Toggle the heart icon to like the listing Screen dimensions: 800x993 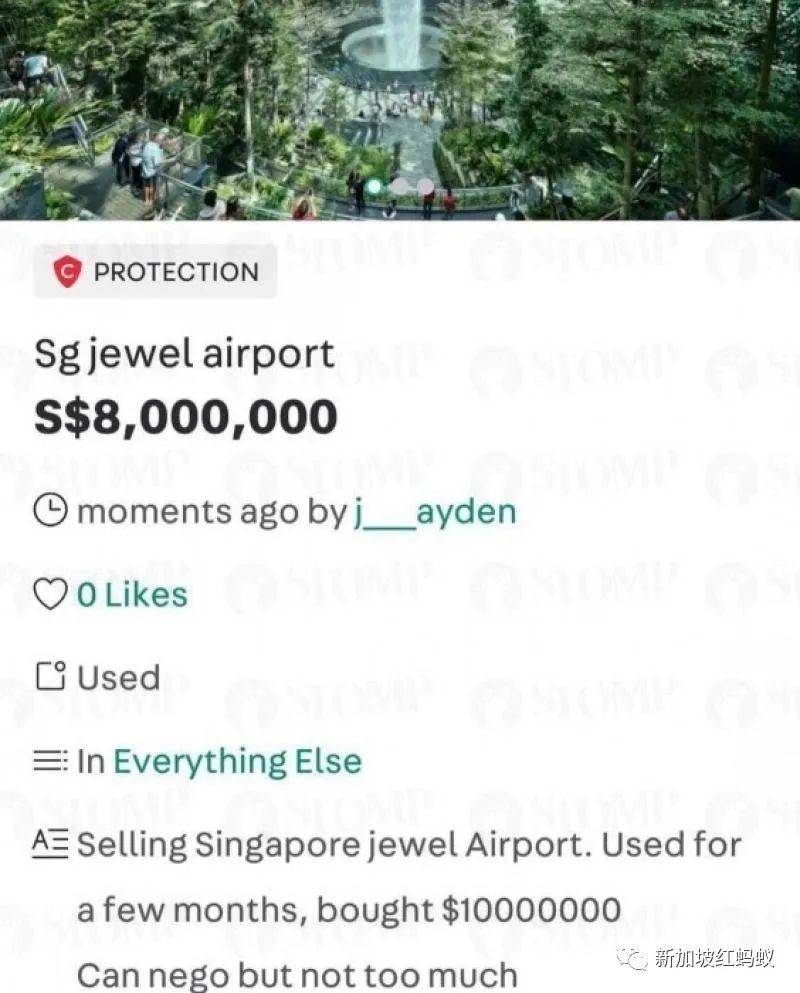pyautogui.click(x=48, y=593)
